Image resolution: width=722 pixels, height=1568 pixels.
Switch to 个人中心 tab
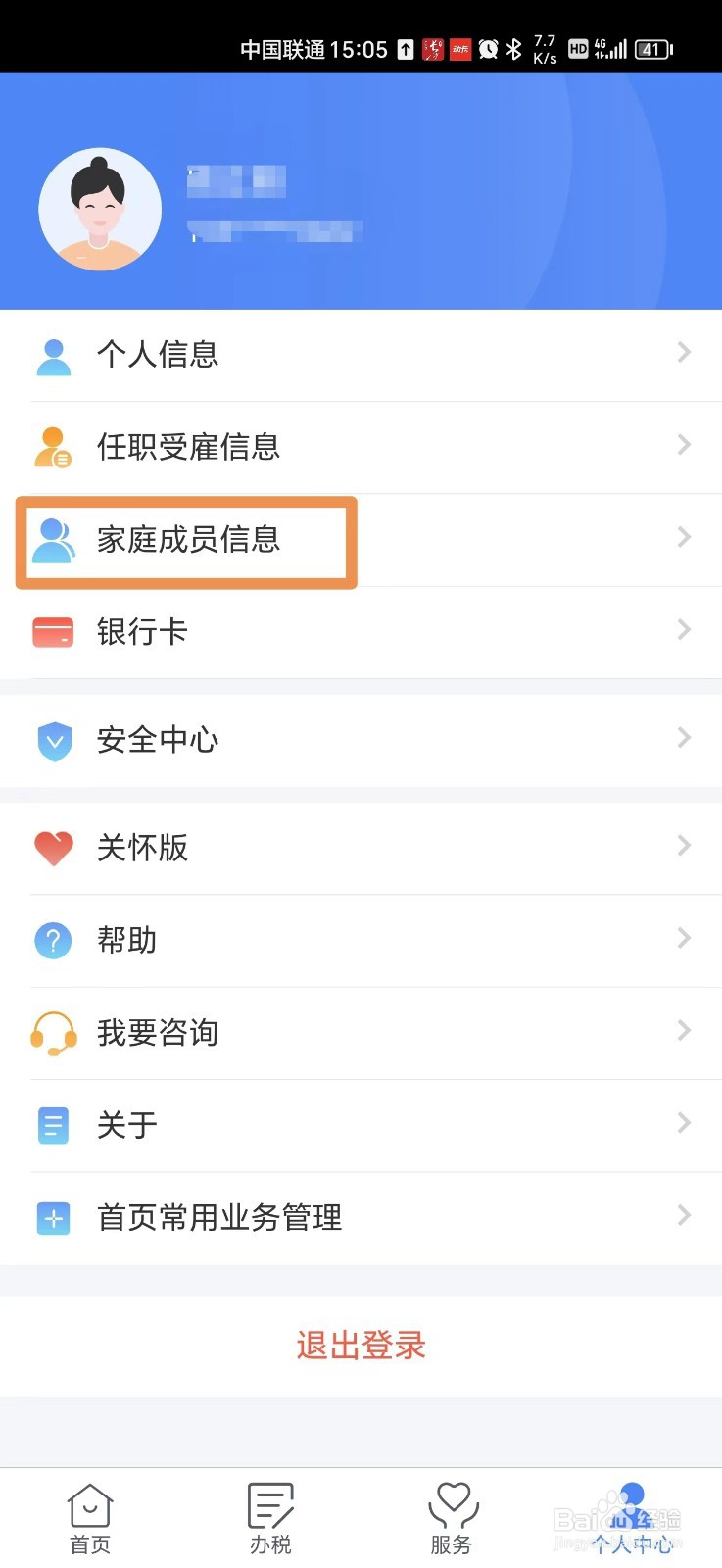point(632,1519)
